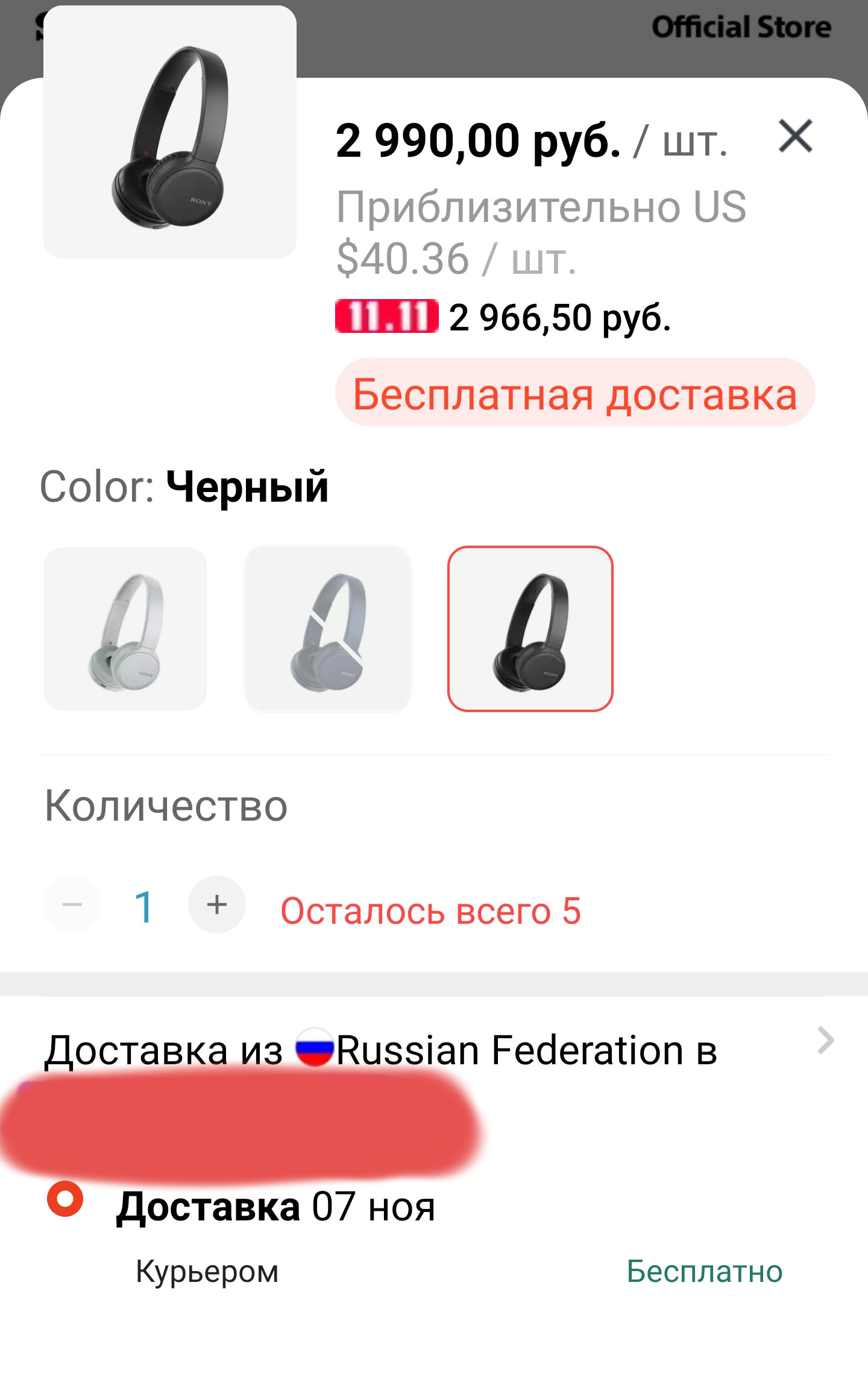
Task: Select courier delivery on 07 ноя
Action: 65,1199
